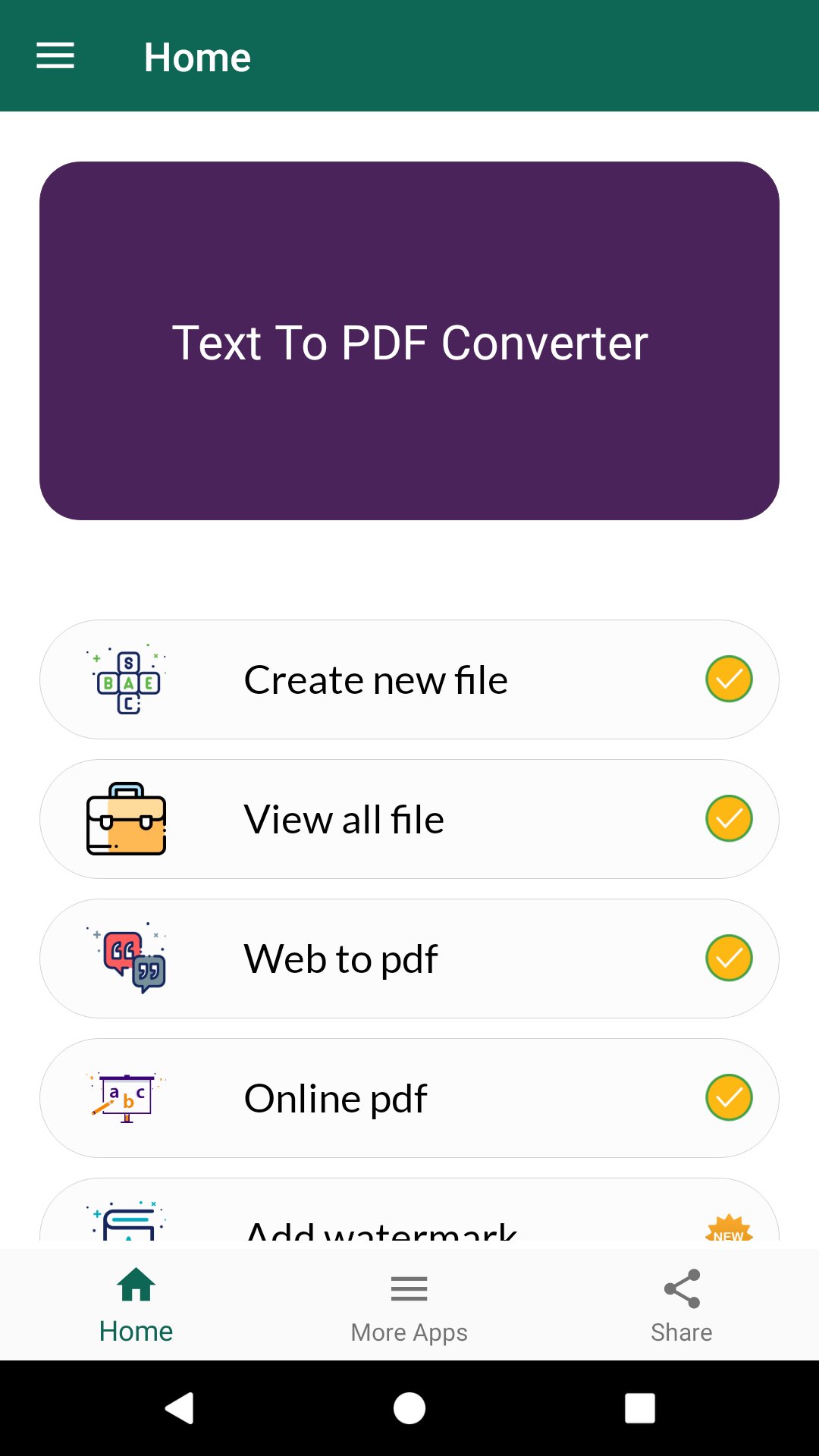Tap the Text To PDF Converter banner

coord(409,341)
